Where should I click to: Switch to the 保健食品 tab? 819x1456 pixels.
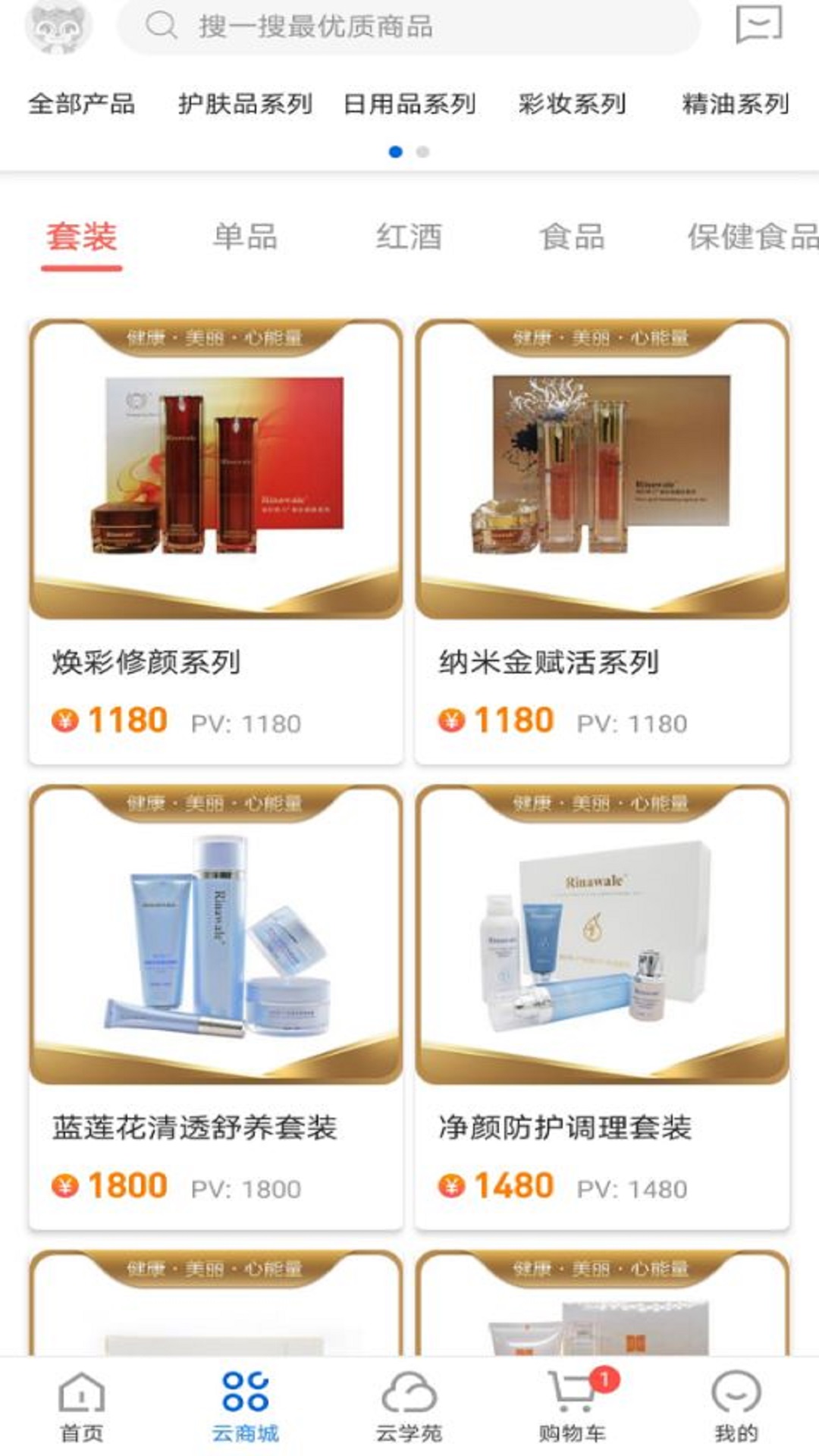tap(751, 237)
